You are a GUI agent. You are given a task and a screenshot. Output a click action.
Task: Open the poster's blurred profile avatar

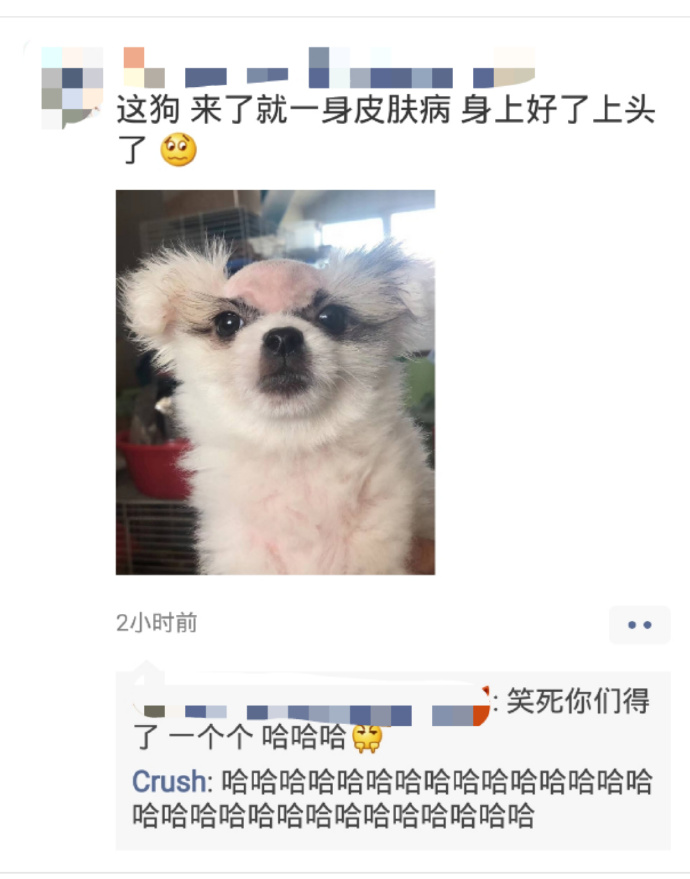[x=72, y=87]
